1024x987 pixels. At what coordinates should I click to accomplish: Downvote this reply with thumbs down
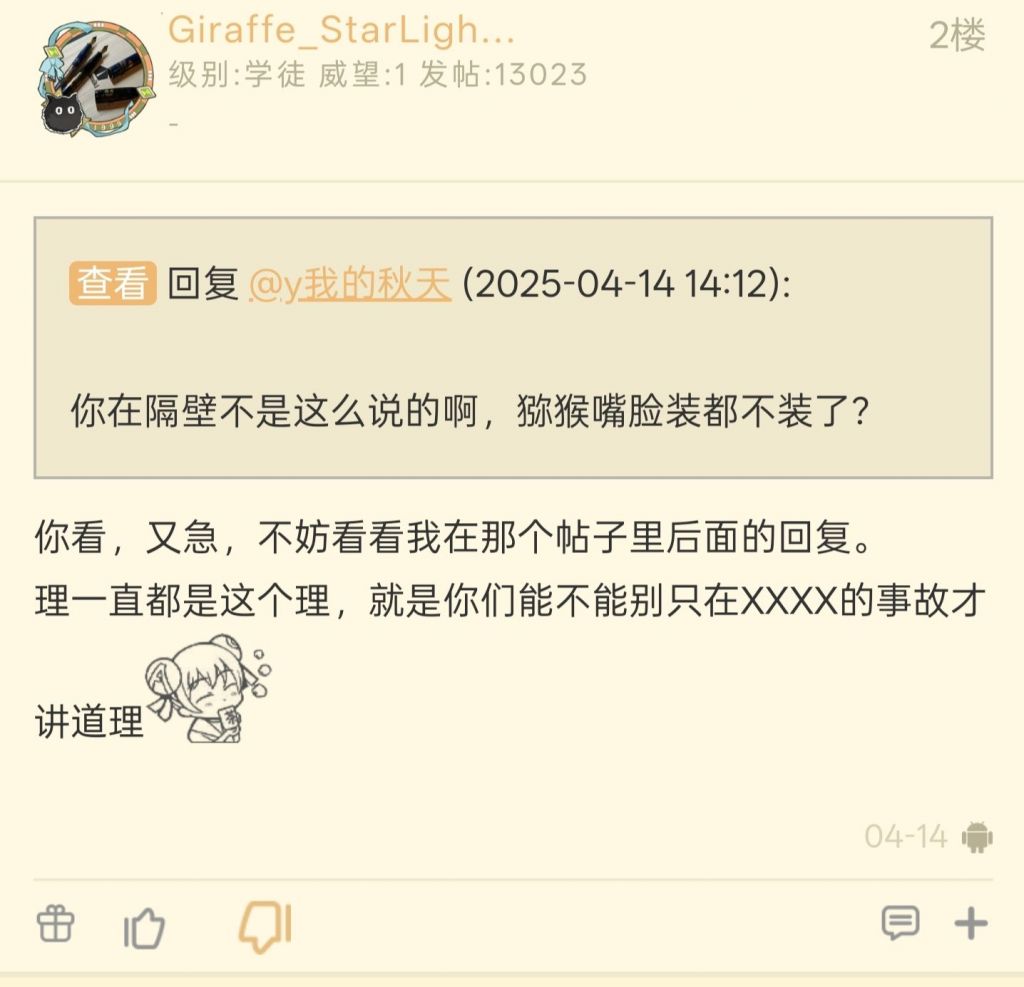264,925
